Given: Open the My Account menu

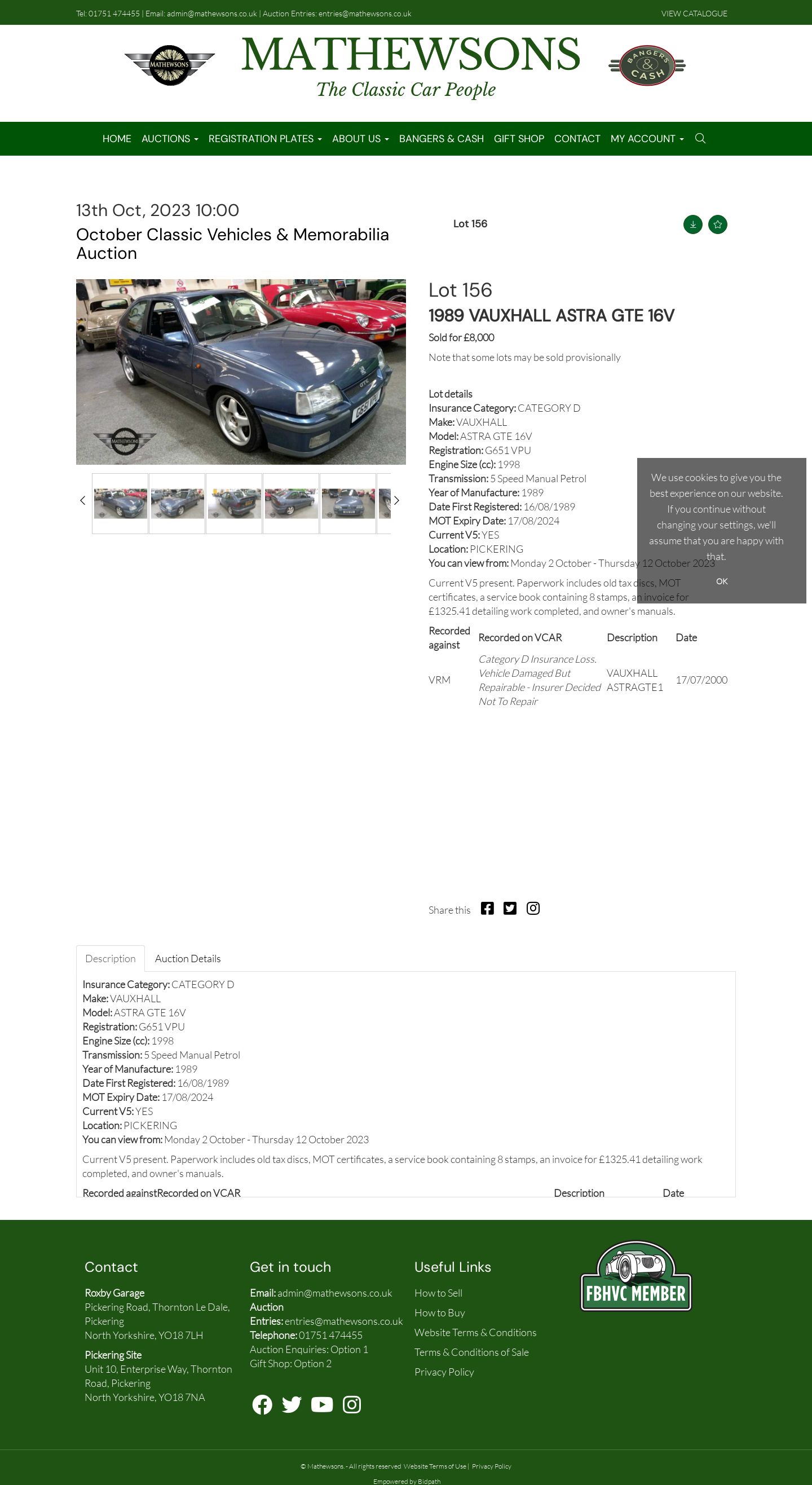Looking at the screenshot, I should 647,139.
